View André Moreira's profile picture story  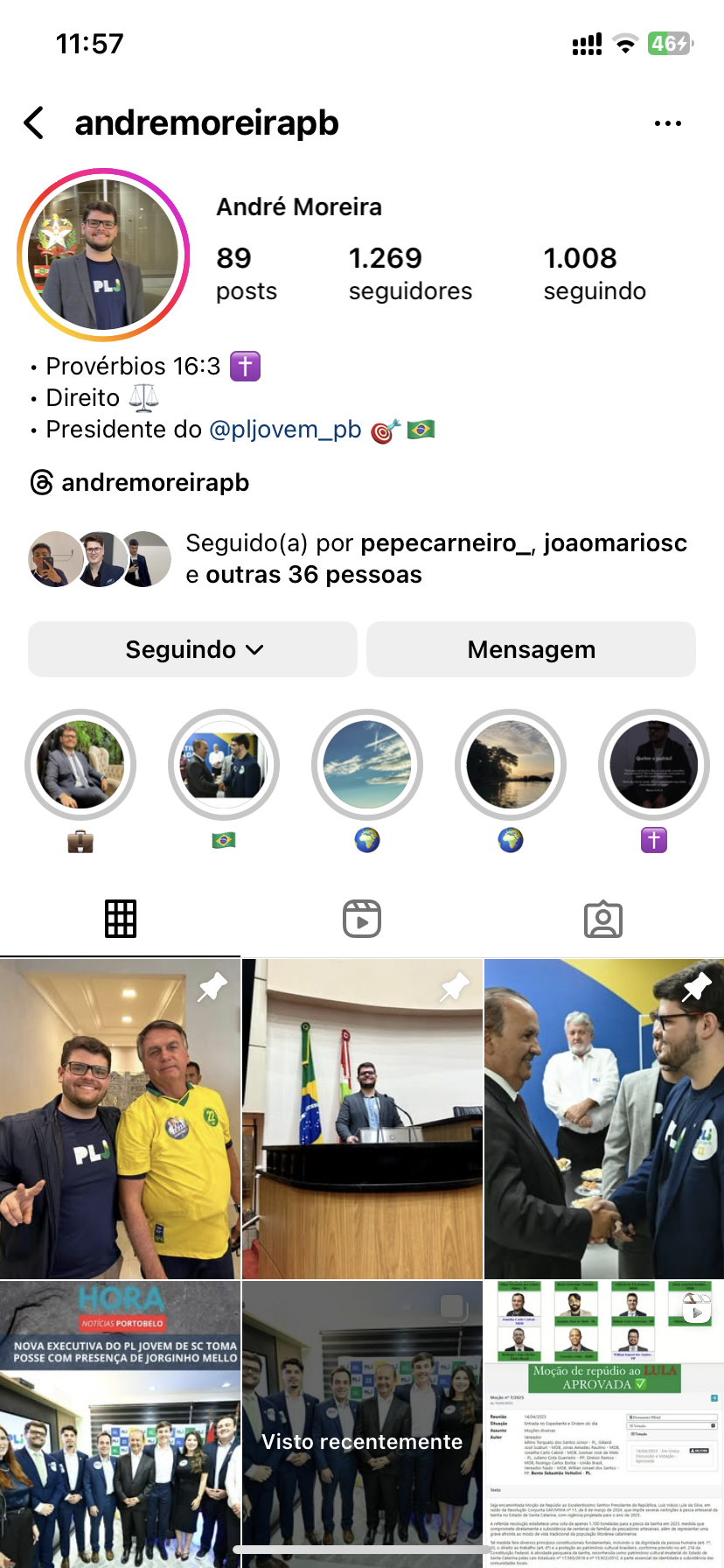point(103,255)
